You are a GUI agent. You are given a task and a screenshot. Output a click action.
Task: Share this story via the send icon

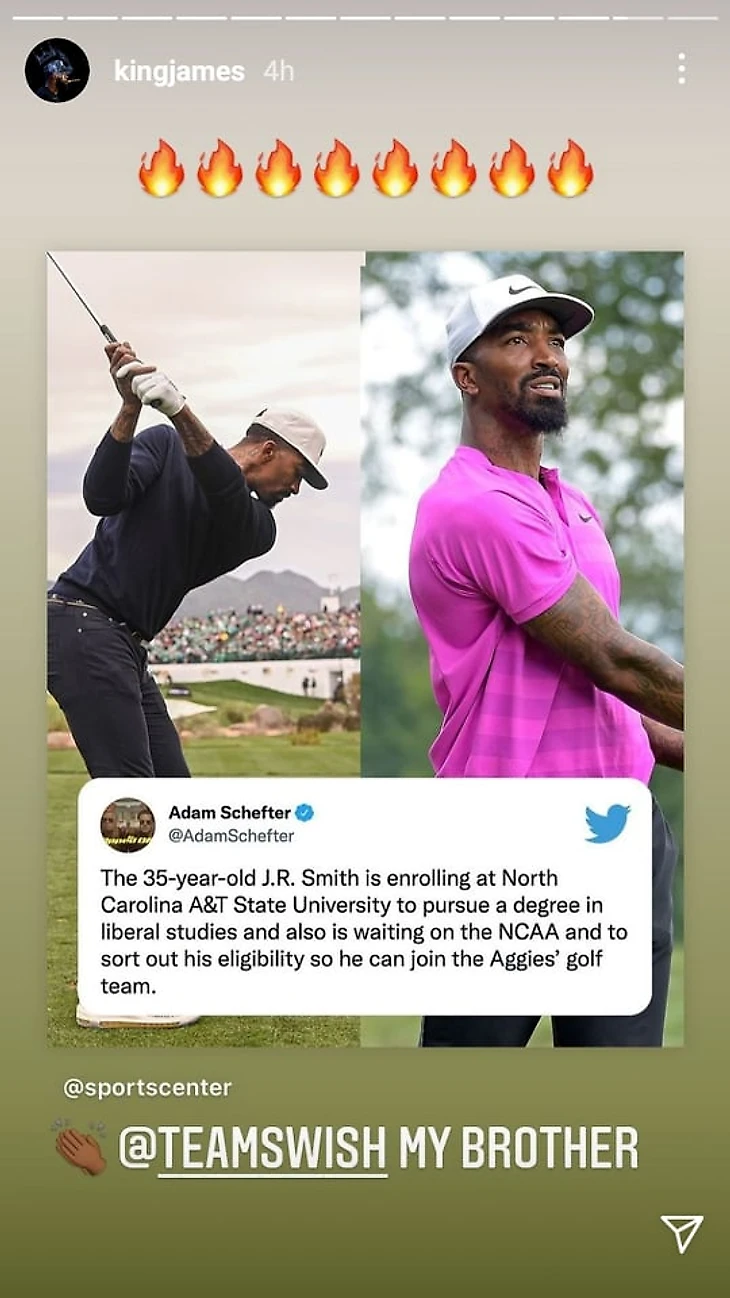point(681,1234)
